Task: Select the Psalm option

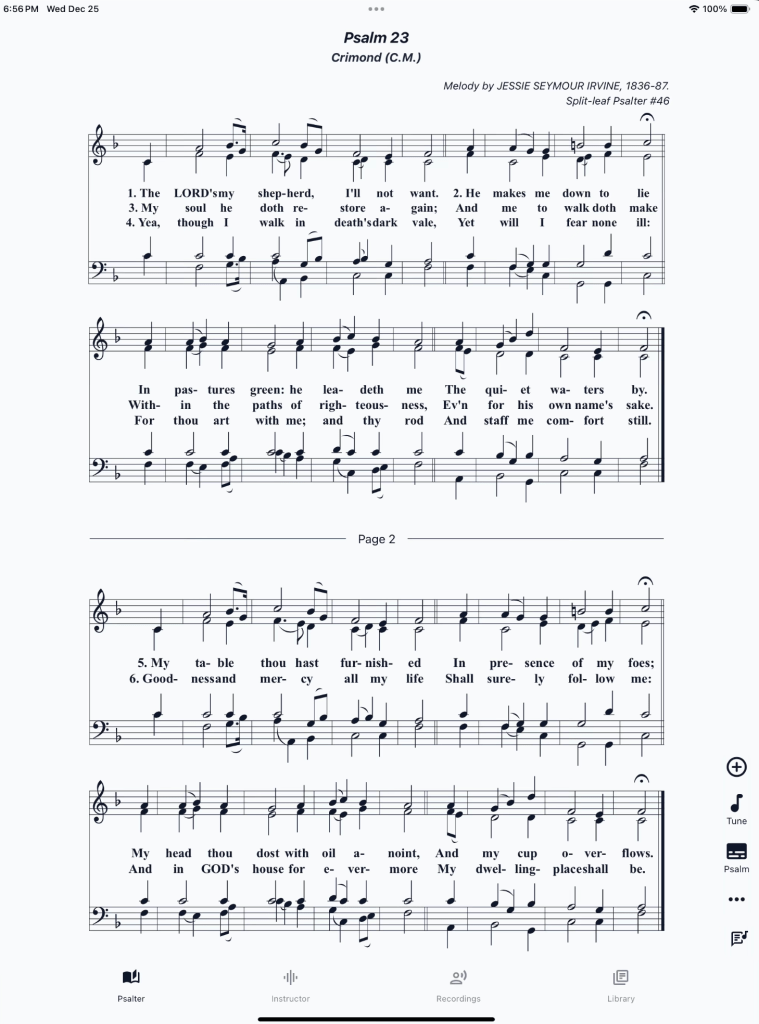Action: coord(736,857)
